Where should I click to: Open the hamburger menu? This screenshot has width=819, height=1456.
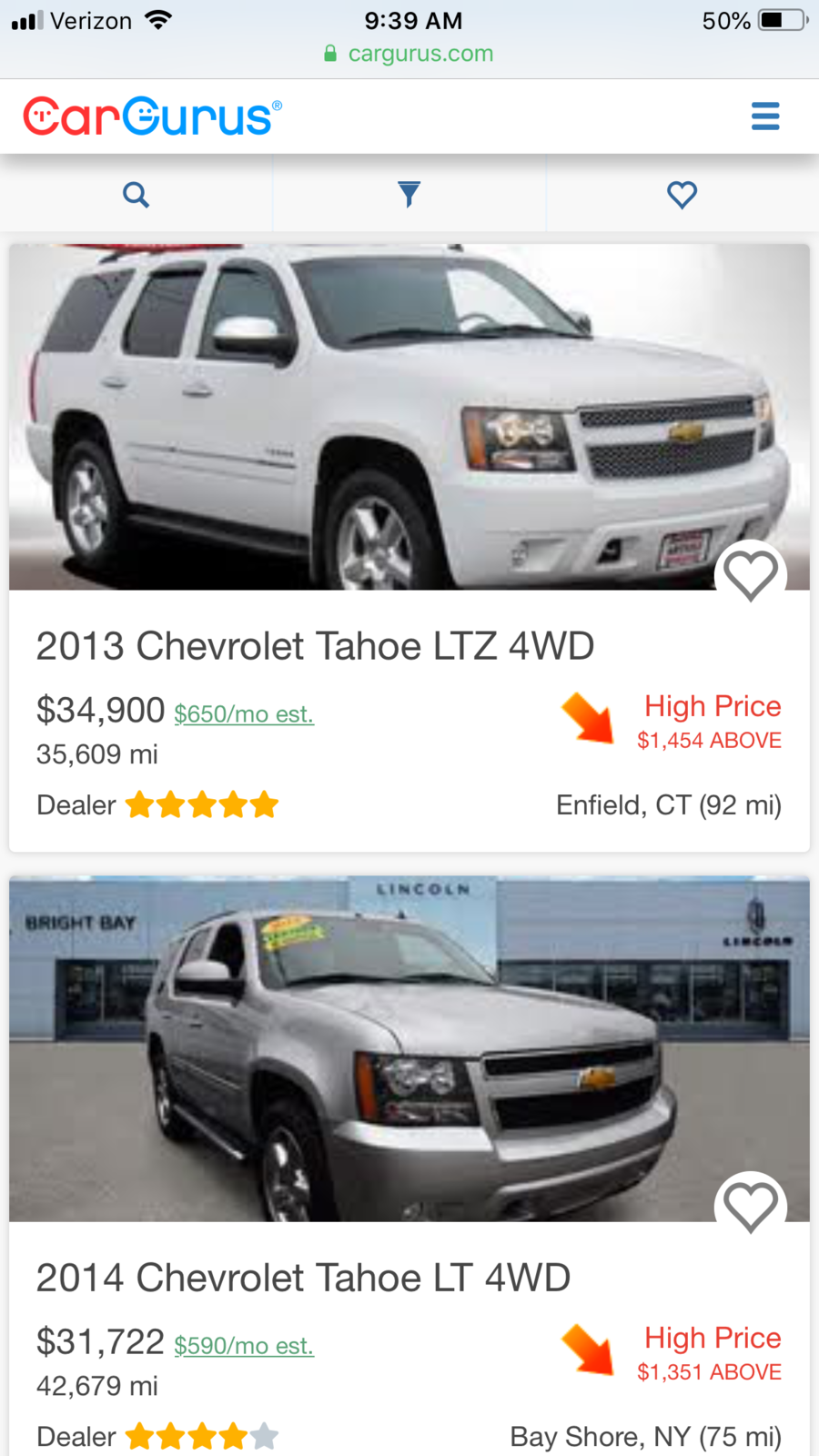point(765,116)
